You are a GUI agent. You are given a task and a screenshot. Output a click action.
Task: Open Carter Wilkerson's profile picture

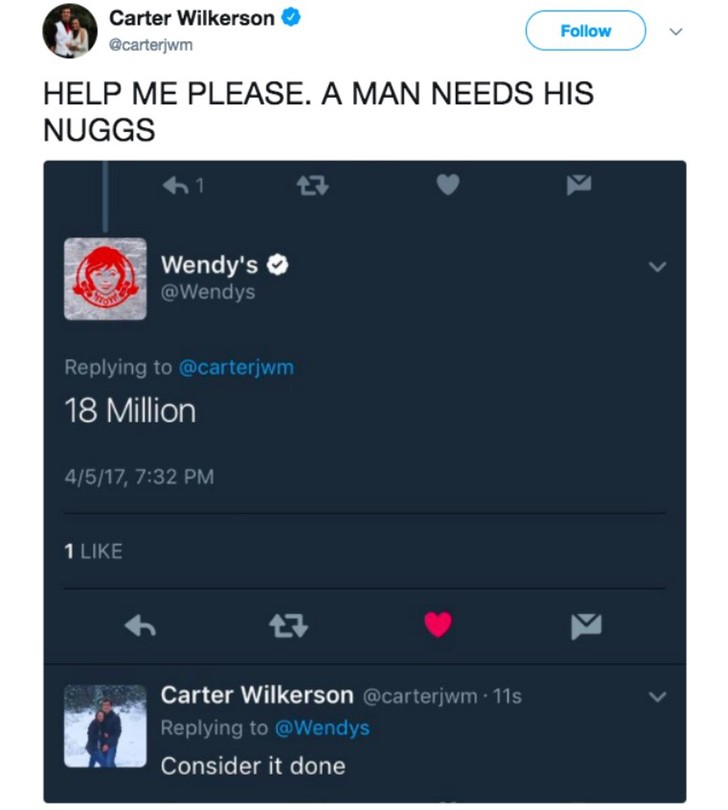pos(69,30)
